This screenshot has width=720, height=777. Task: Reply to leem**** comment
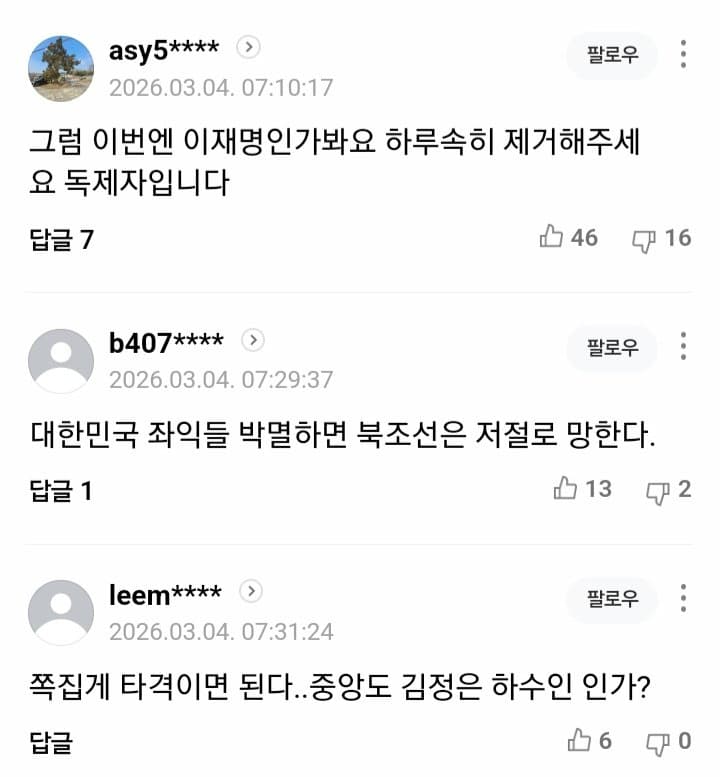pyautogui.click(x=50, y=742)
